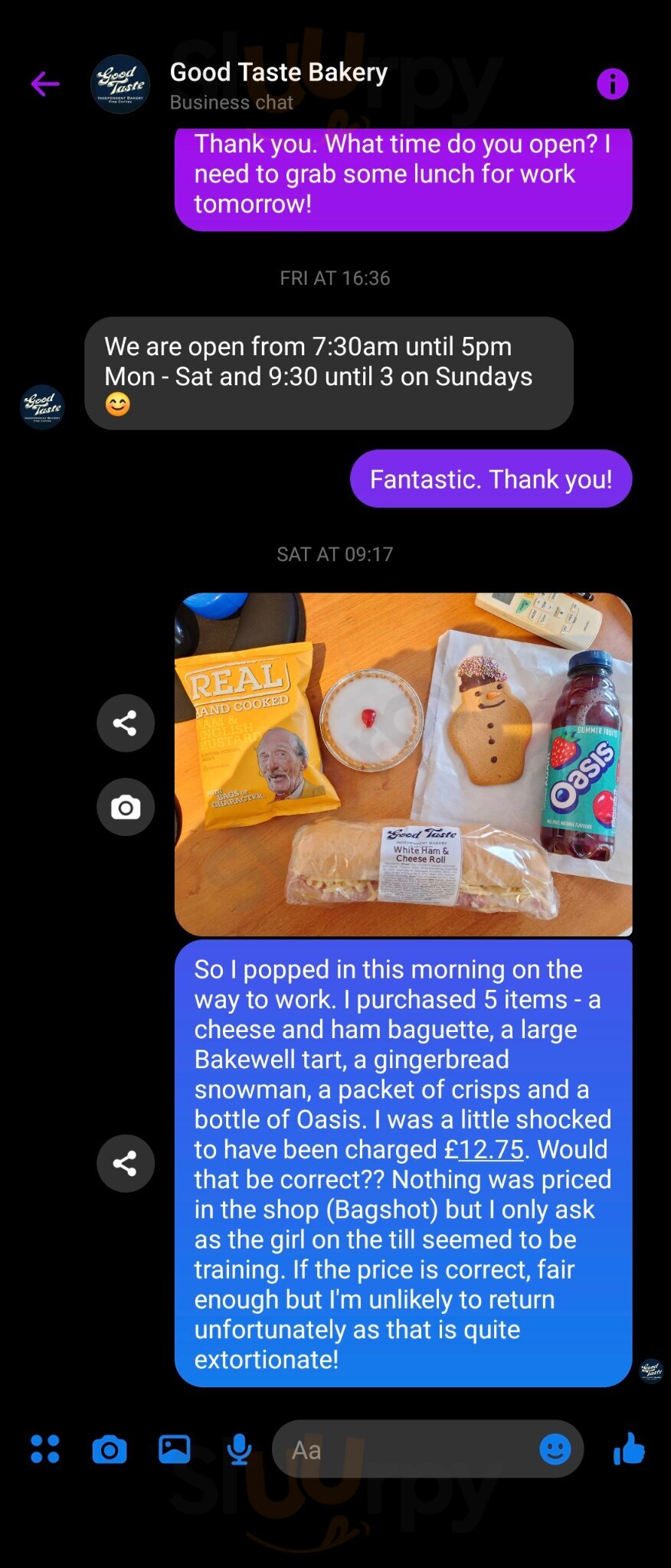This screenshot has width=671, height=1568.
Task: Tap the camera icon beside the photo
Action: coord(126,807)
